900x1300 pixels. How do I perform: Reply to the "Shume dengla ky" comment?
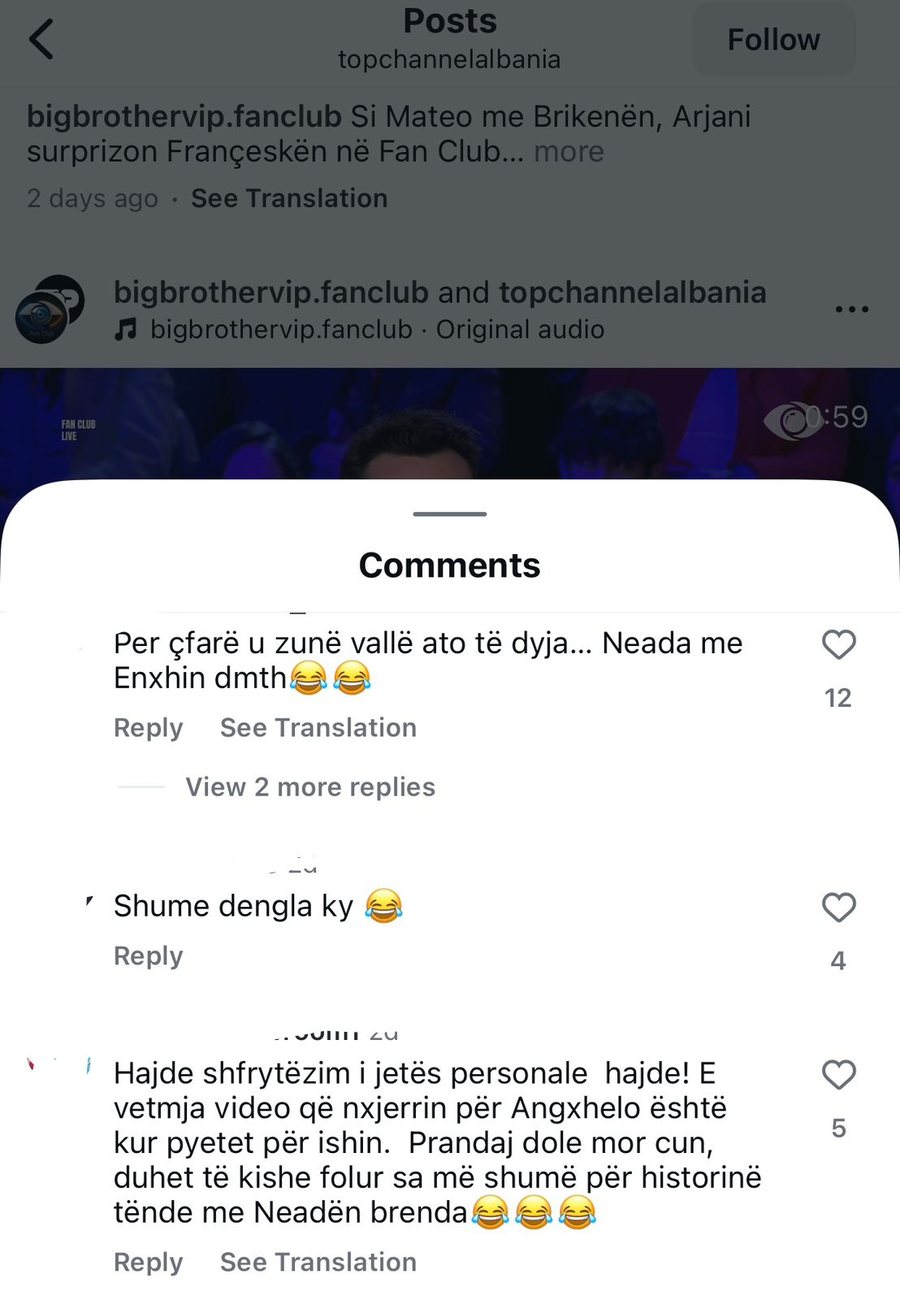(147, 956)
